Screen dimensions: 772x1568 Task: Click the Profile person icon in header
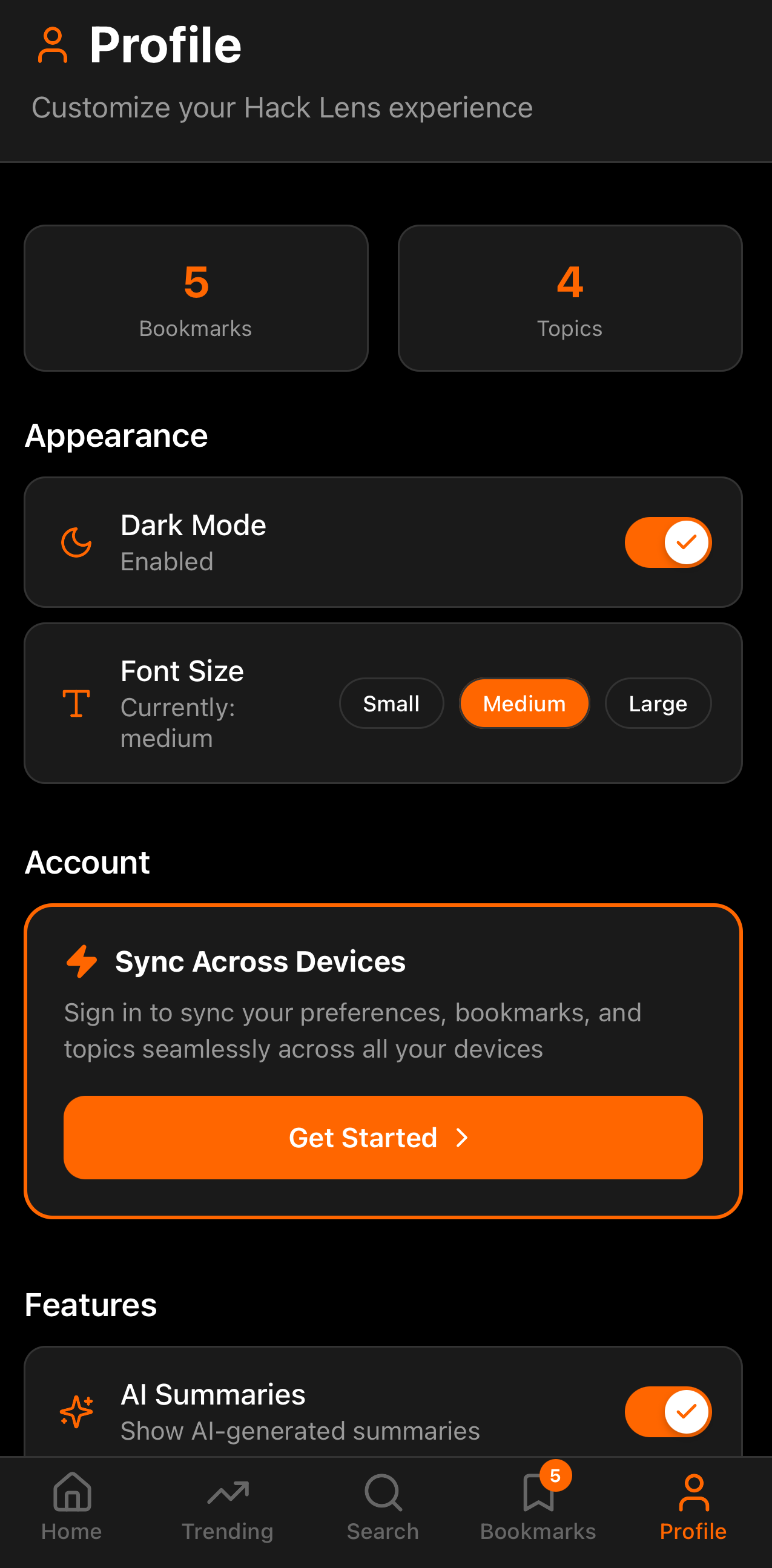point(53,44)
